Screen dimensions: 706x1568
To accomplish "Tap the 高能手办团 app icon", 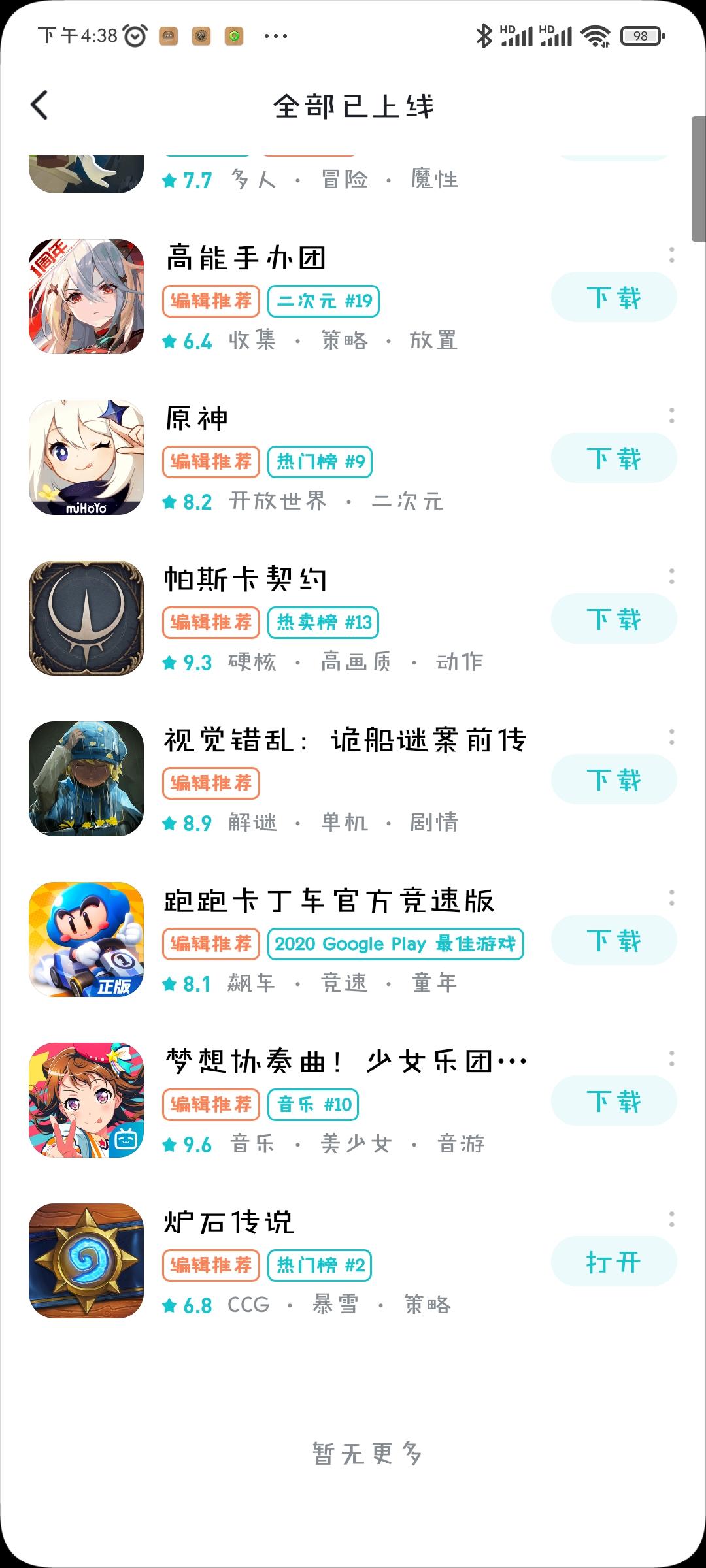I will click(88, 297).
